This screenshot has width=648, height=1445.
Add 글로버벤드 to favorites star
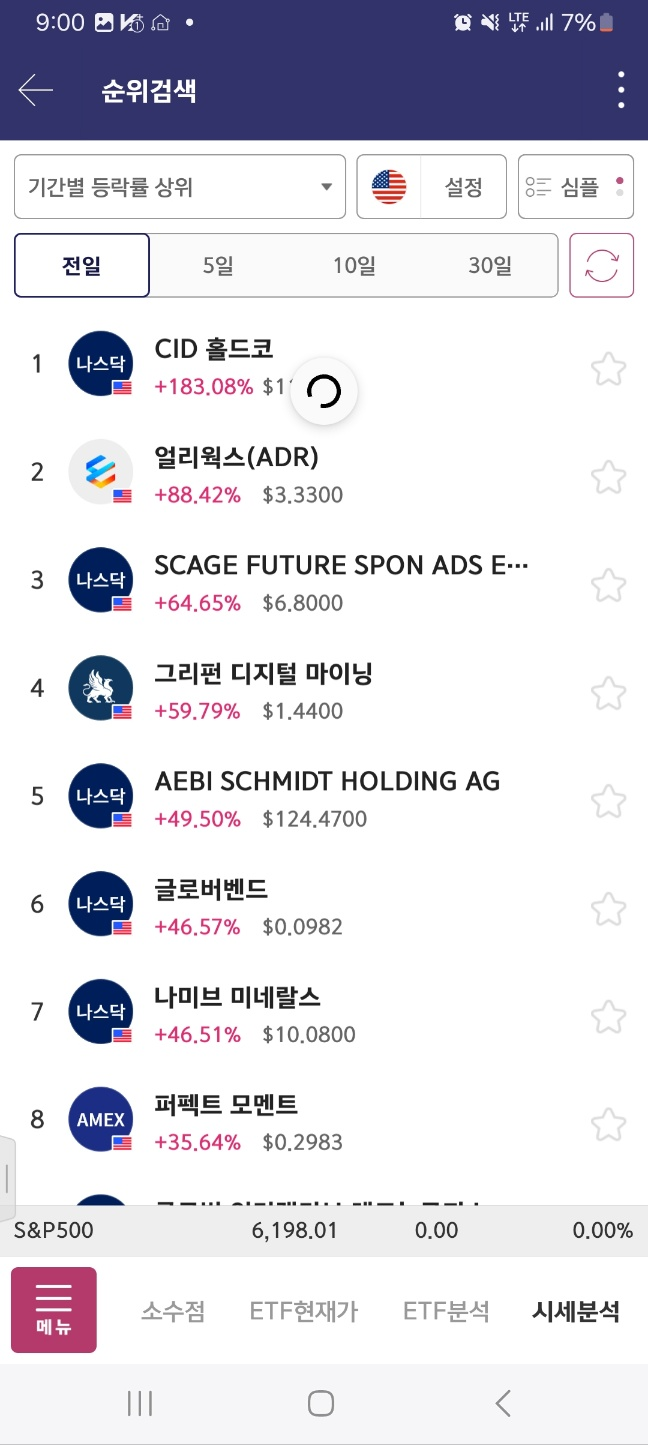(608, 909)
